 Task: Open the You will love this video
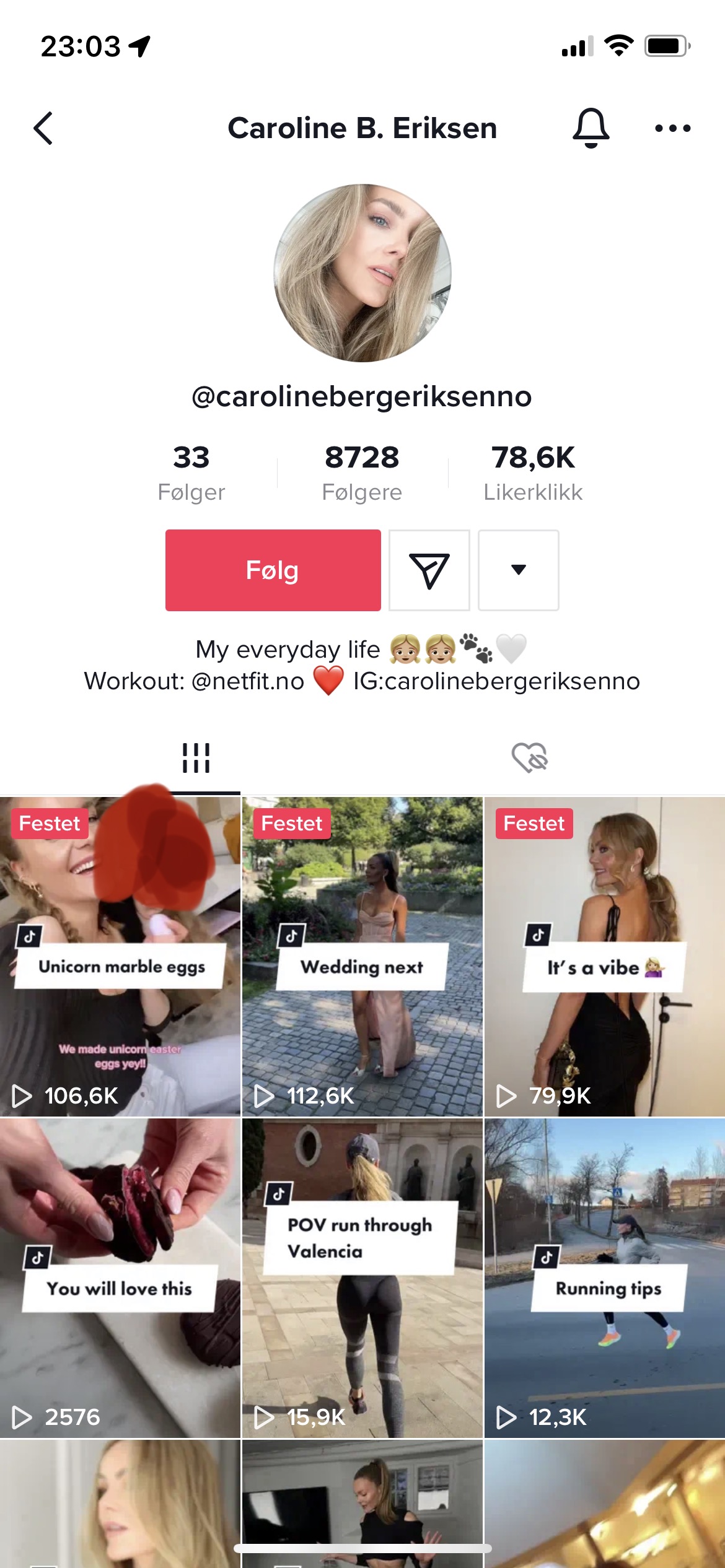(120, 1278)
